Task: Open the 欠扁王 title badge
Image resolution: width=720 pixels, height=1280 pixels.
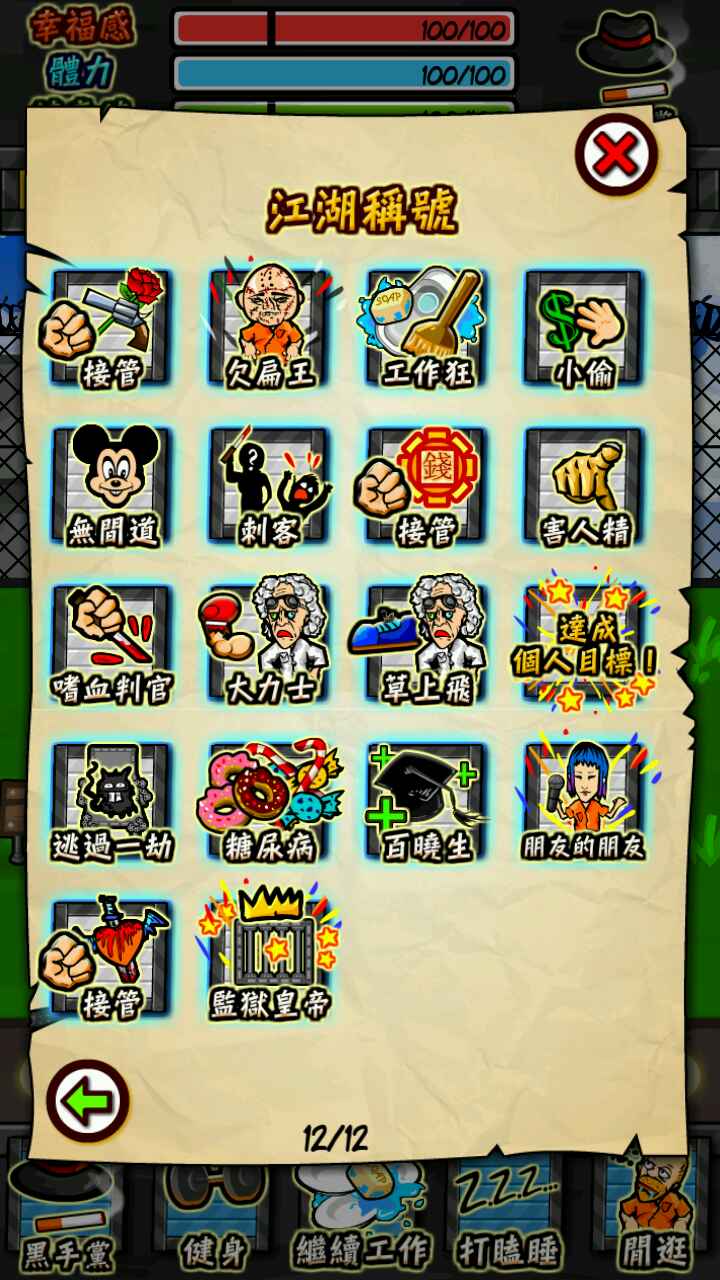Action: [x=270, y=327]
